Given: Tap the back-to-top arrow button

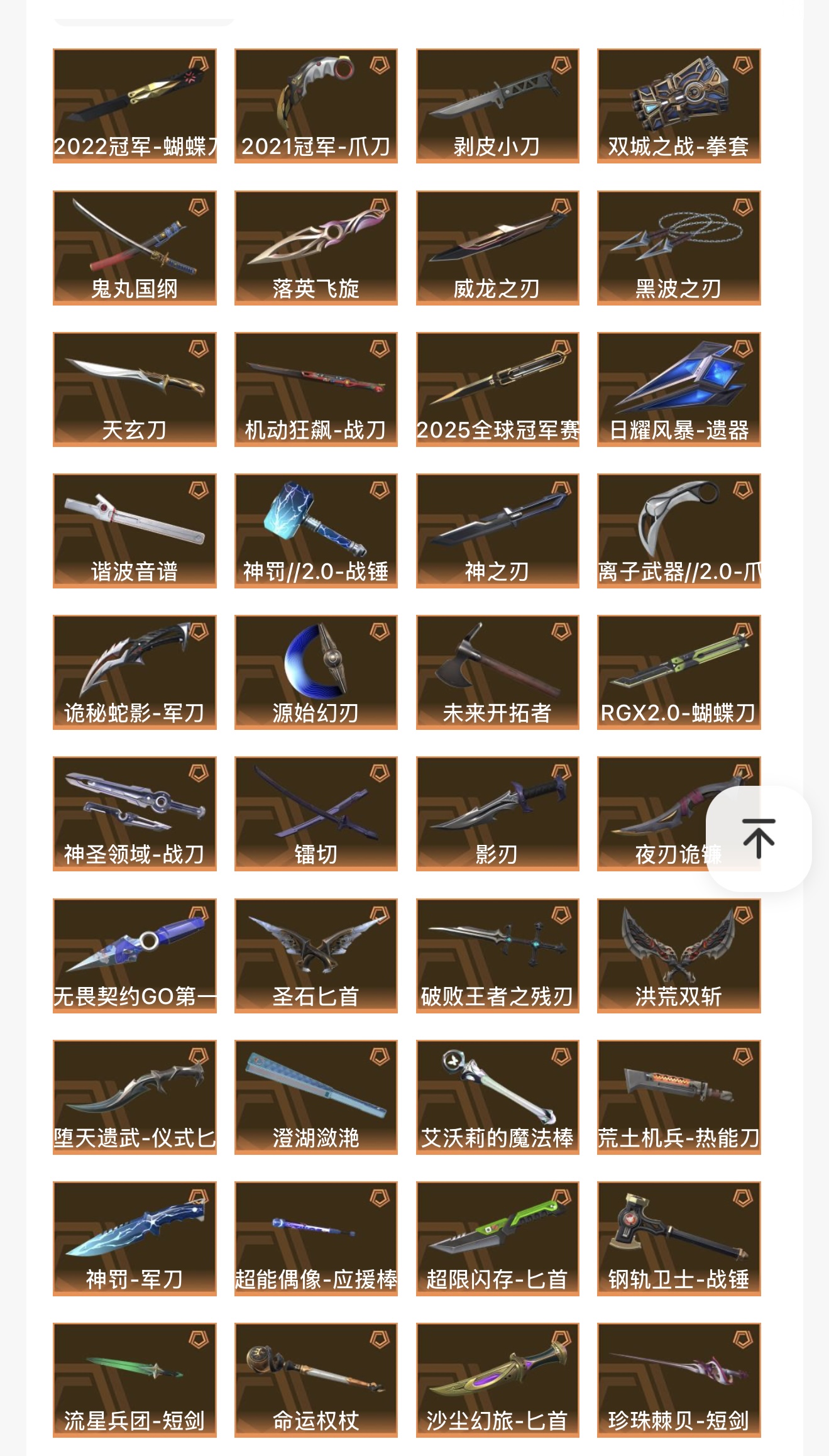Looking at the screenshot, I should pos(758,838).
